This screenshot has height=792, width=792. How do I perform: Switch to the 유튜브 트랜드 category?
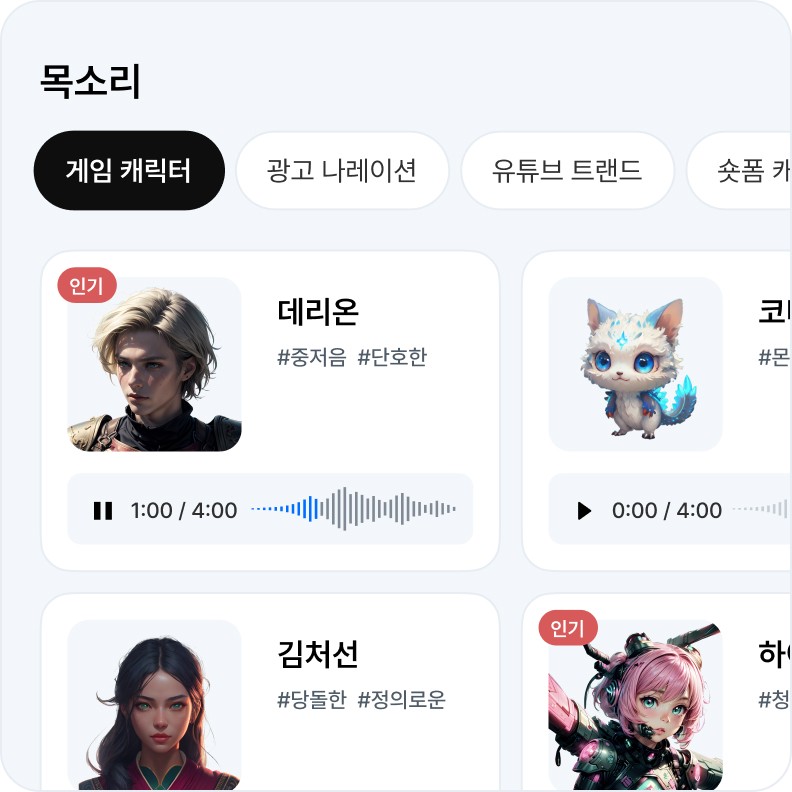[566, 170]
